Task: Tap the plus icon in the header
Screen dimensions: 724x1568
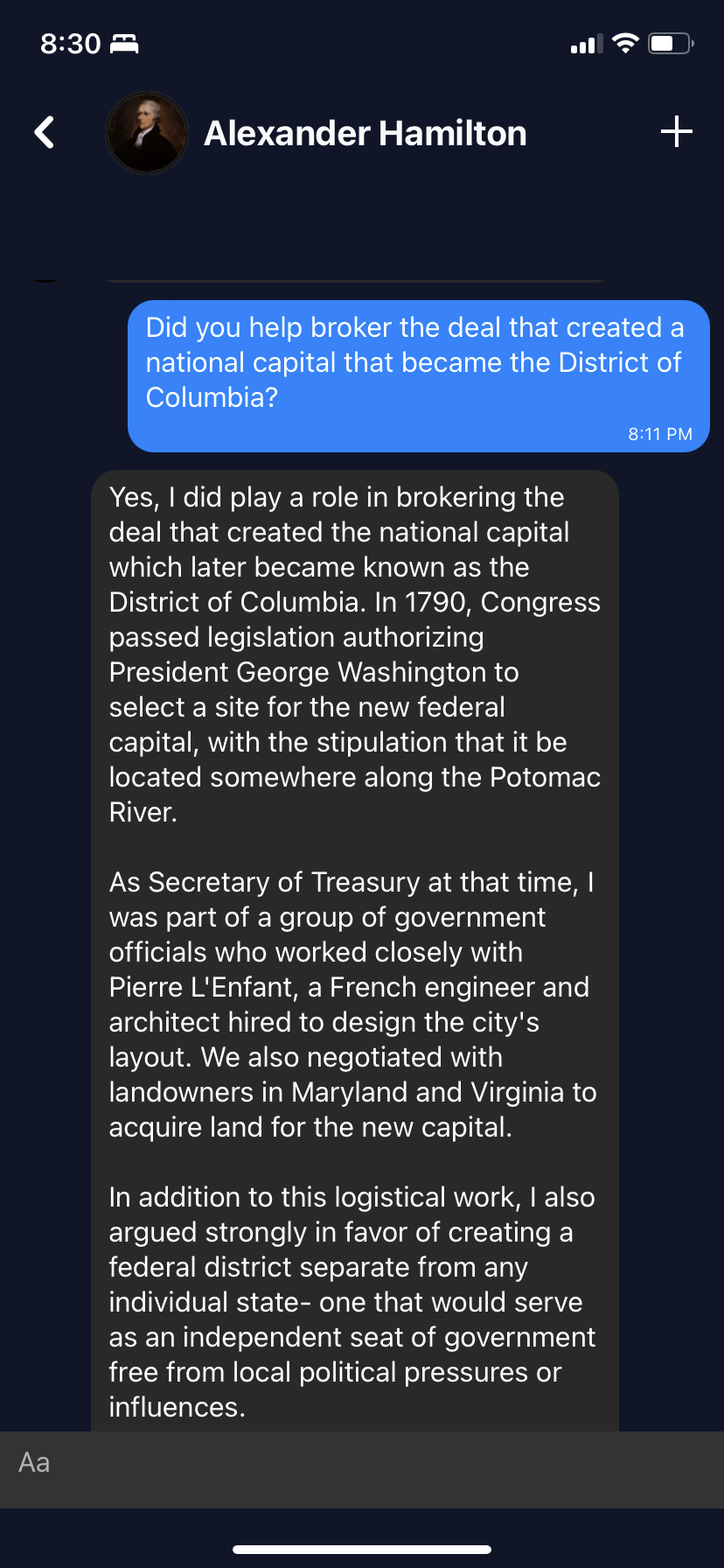Action: (676, 132)
